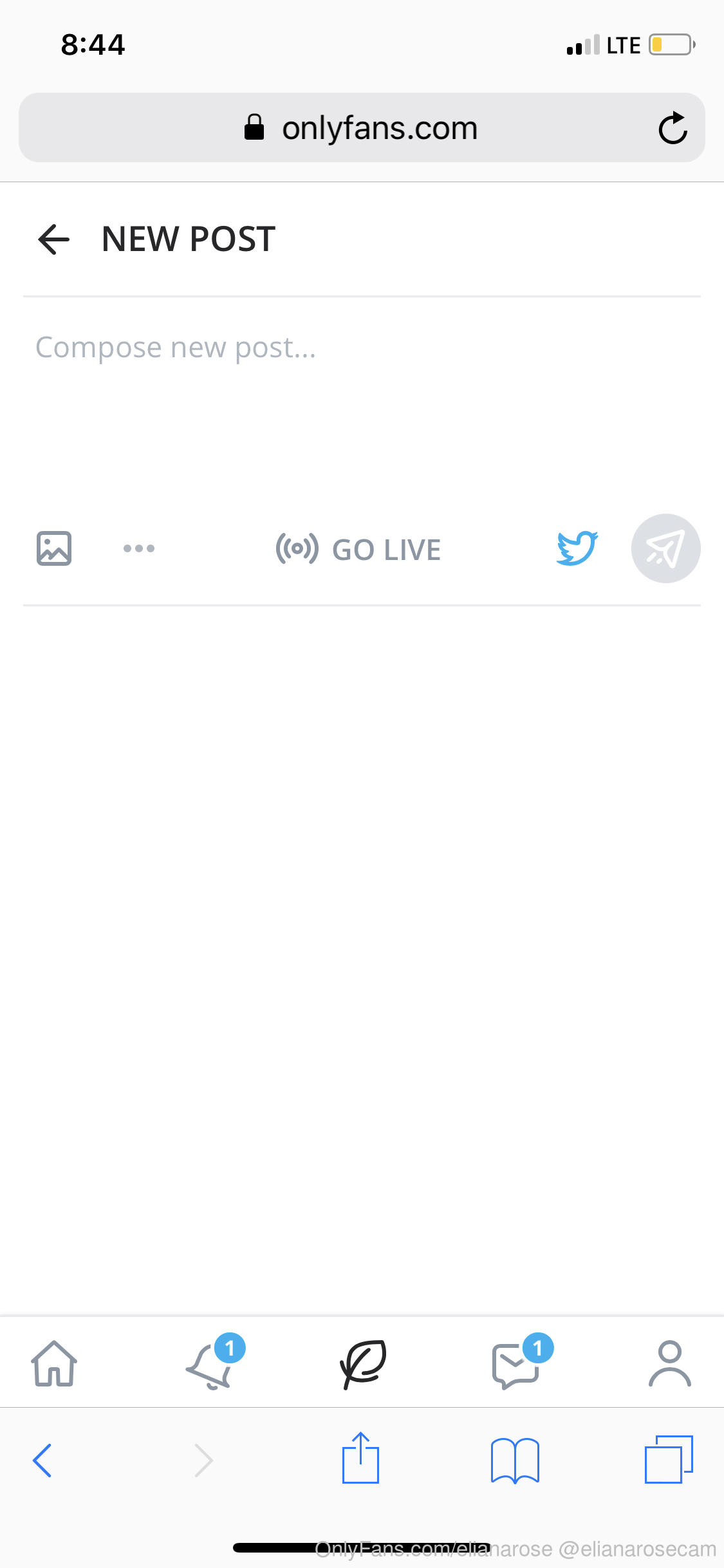724x1568 pixels.
Task: Open the profile tab
Action: pyautogui.click(x=670, y=1363)
